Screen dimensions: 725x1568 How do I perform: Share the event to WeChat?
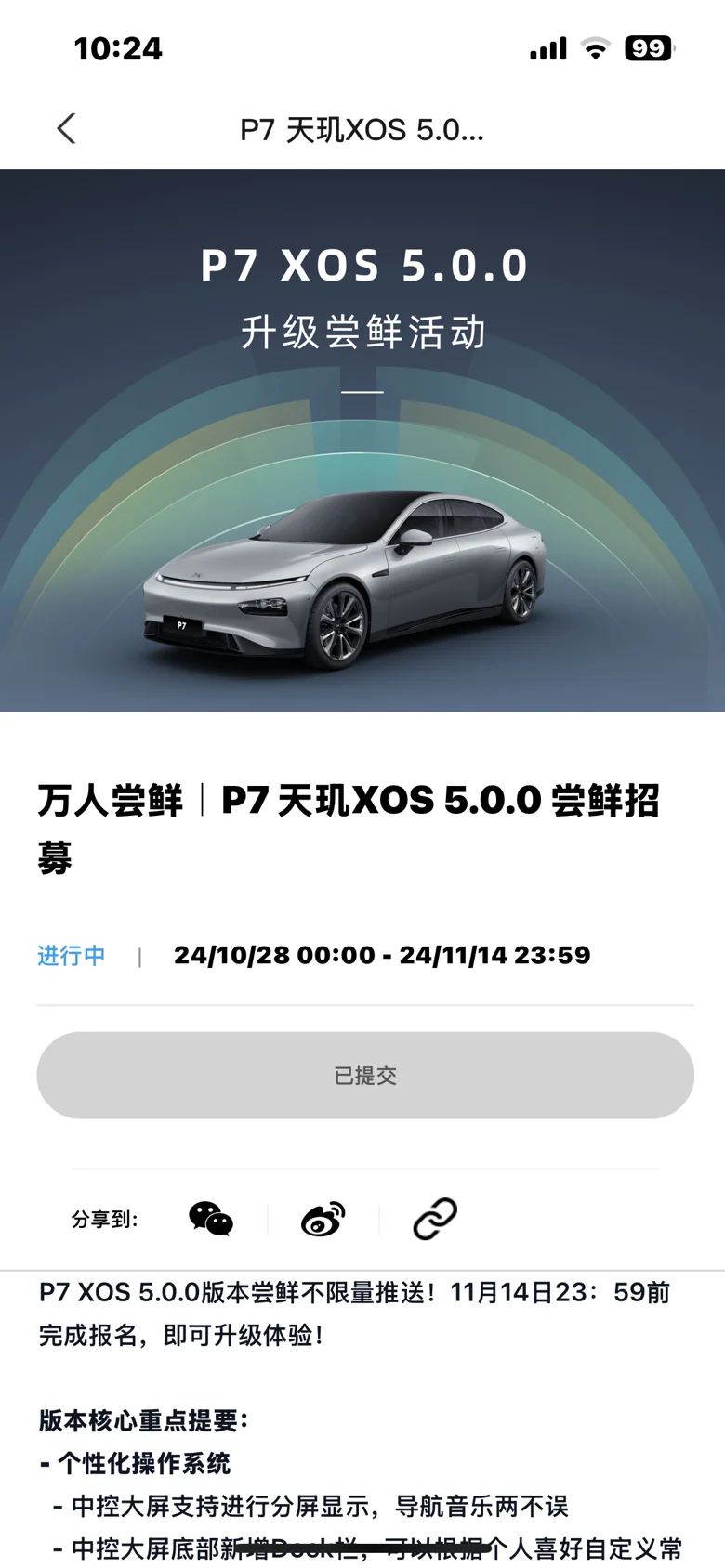pyautogui.click(x=211, y=1219)
